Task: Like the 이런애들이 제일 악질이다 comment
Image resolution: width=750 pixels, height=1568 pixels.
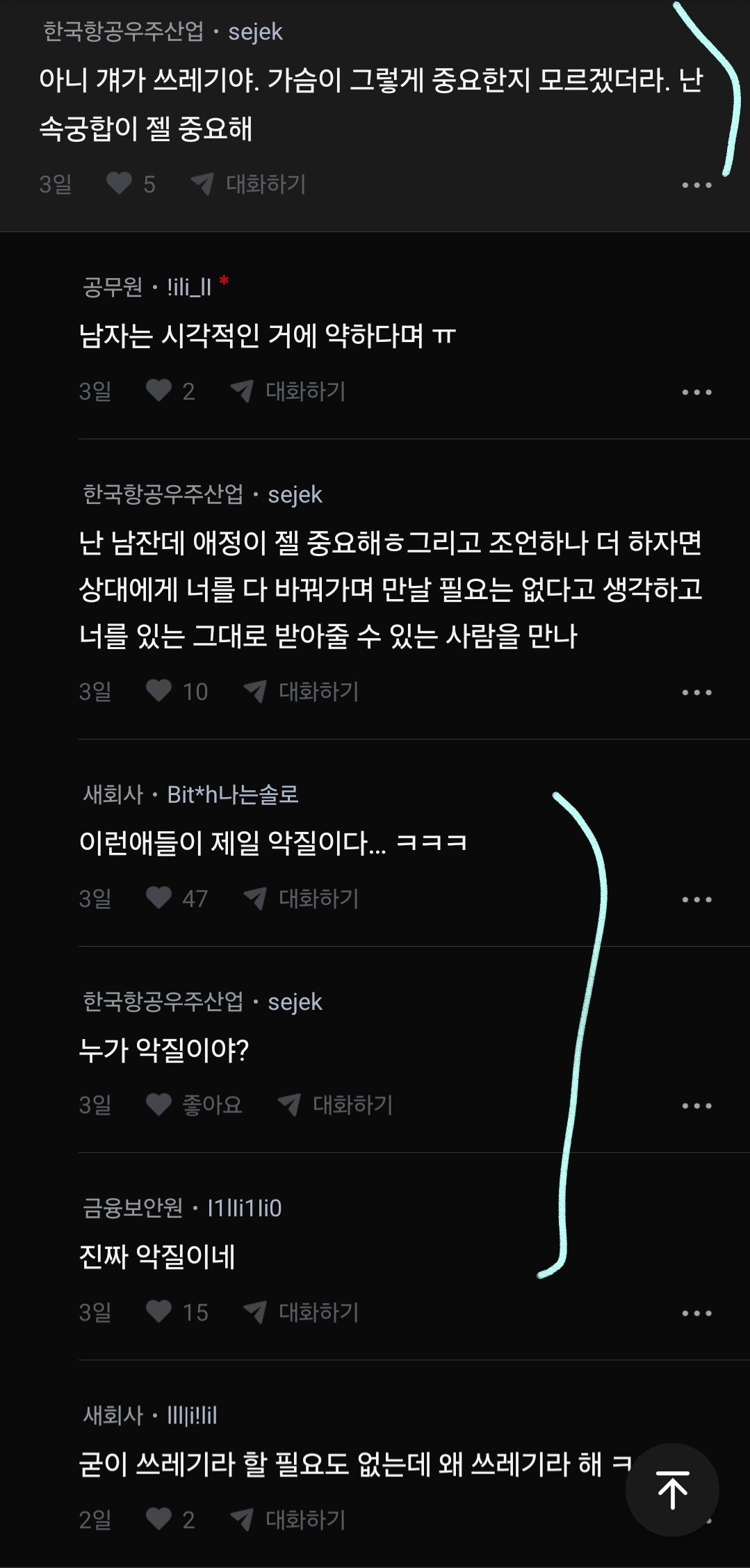Action: [x=159, y=898]
